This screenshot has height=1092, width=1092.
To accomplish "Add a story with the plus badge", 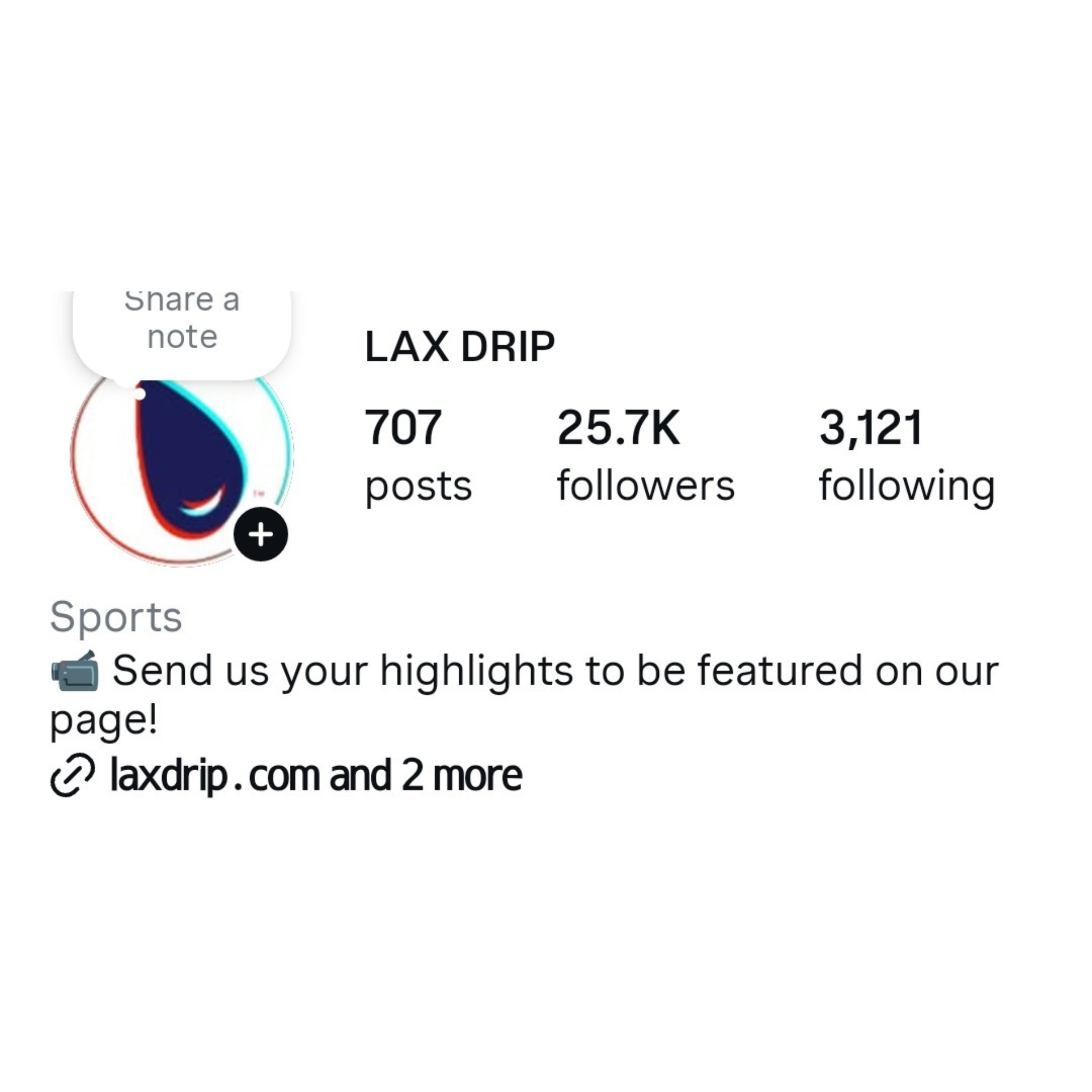I will [261, 534].
